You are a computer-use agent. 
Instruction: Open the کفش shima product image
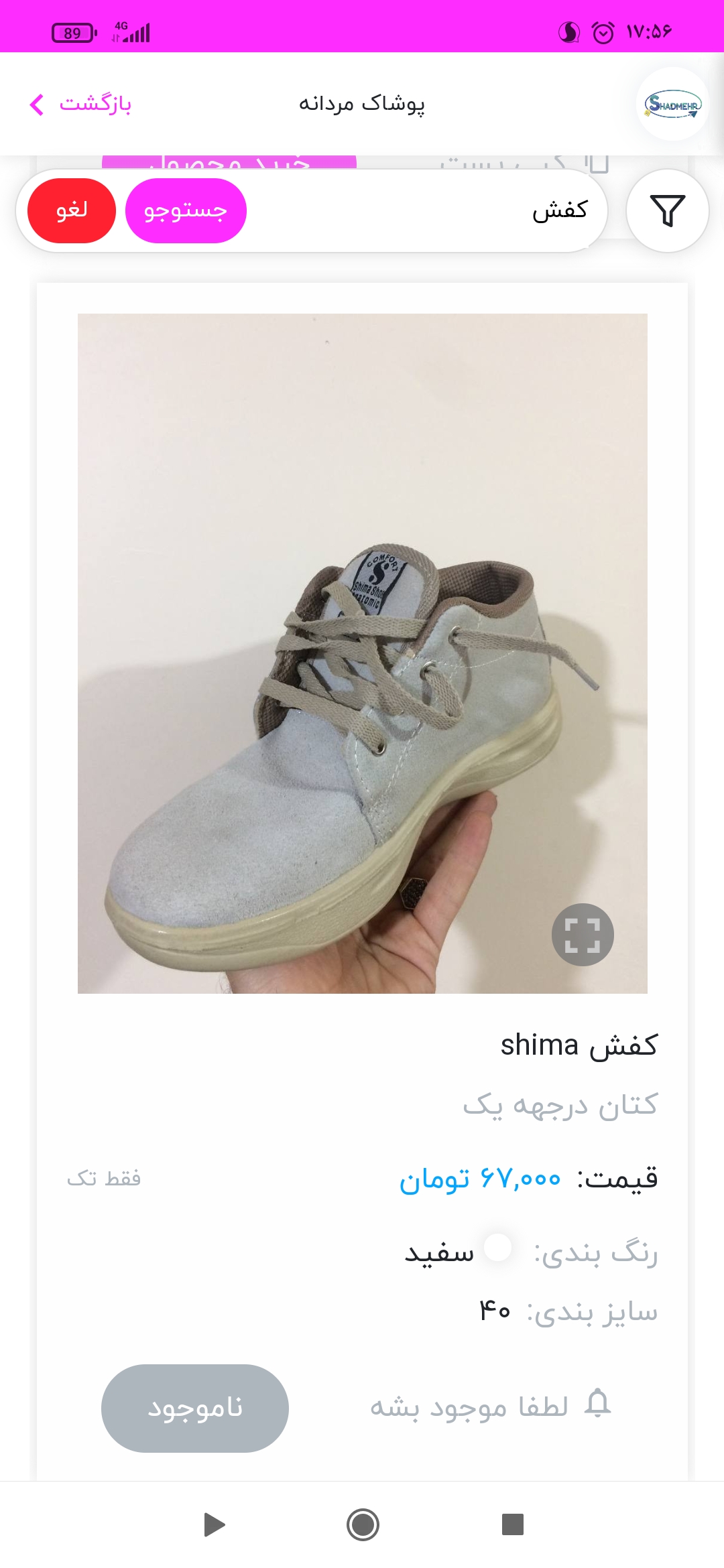(x=363, y=653)
